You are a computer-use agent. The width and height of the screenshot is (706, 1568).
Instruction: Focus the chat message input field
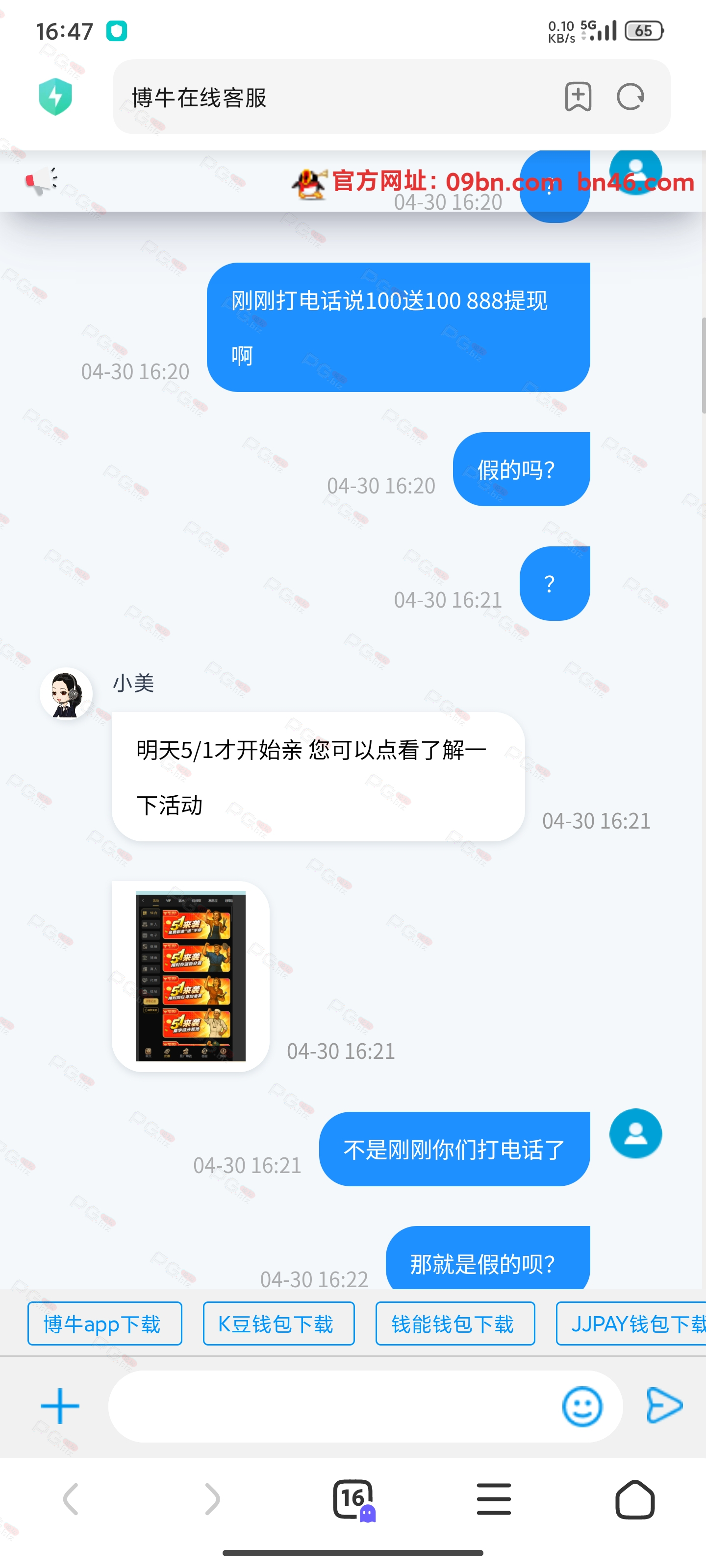(x=332, y=1406)
